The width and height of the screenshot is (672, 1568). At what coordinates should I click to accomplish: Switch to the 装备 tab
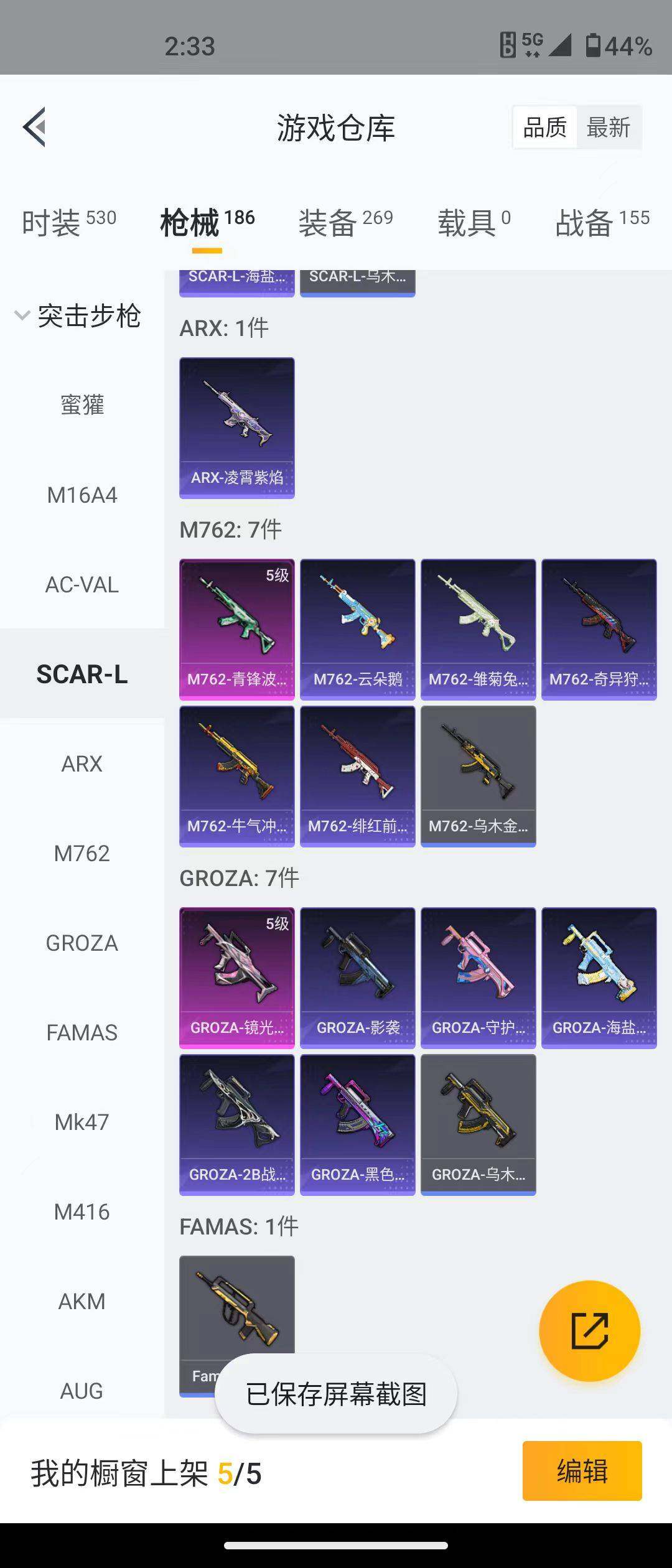pos(345,222)
